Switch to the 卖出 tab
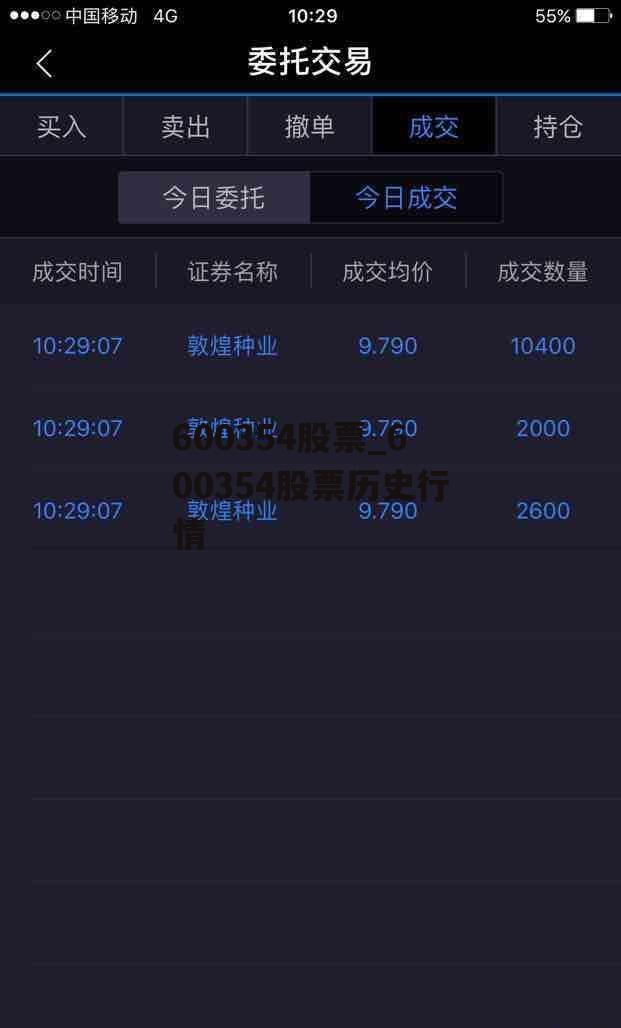This screenshot has height=1028, width=621. tap(186, 127)
